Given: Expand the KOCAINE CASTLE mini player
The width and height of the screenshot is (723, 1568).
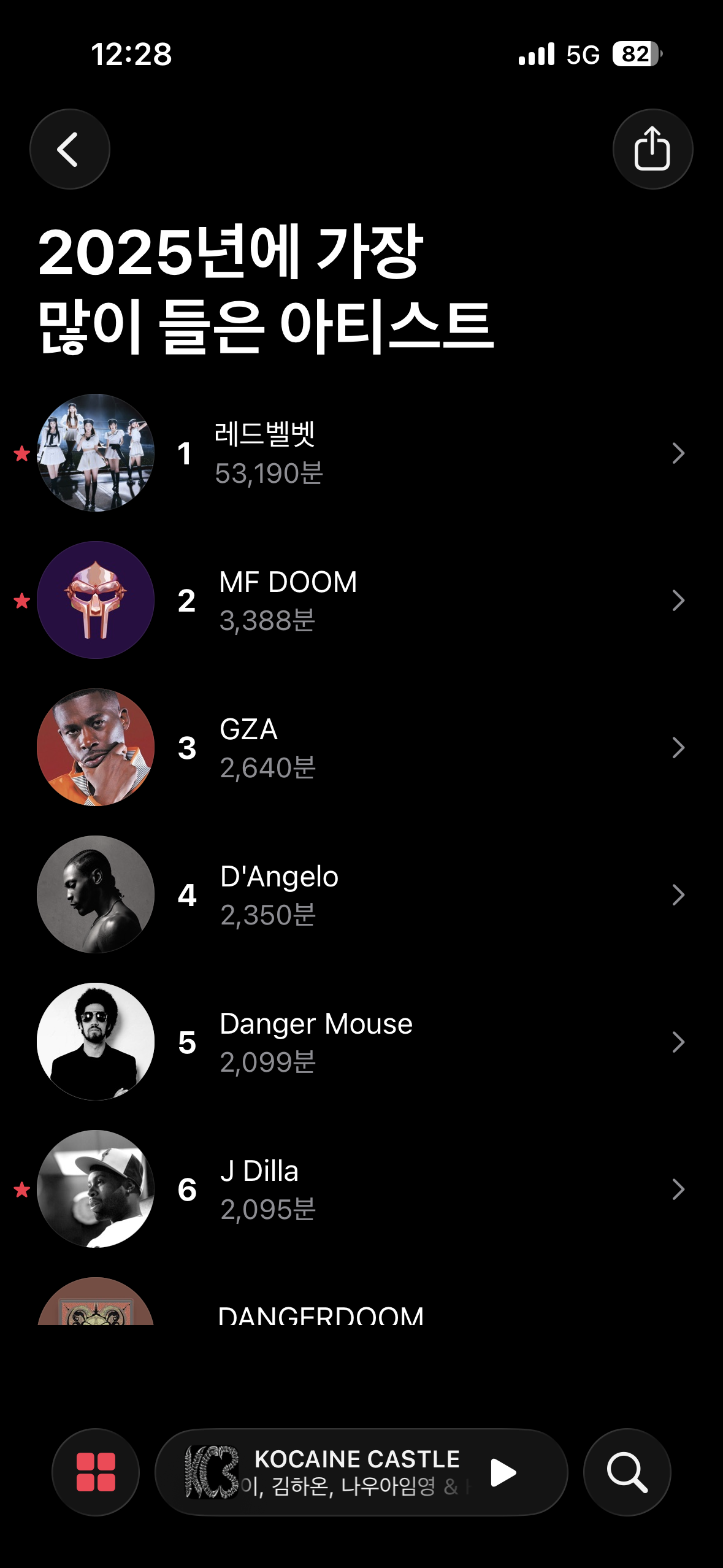Looking at the screenshot, I should pos(343,1472).
